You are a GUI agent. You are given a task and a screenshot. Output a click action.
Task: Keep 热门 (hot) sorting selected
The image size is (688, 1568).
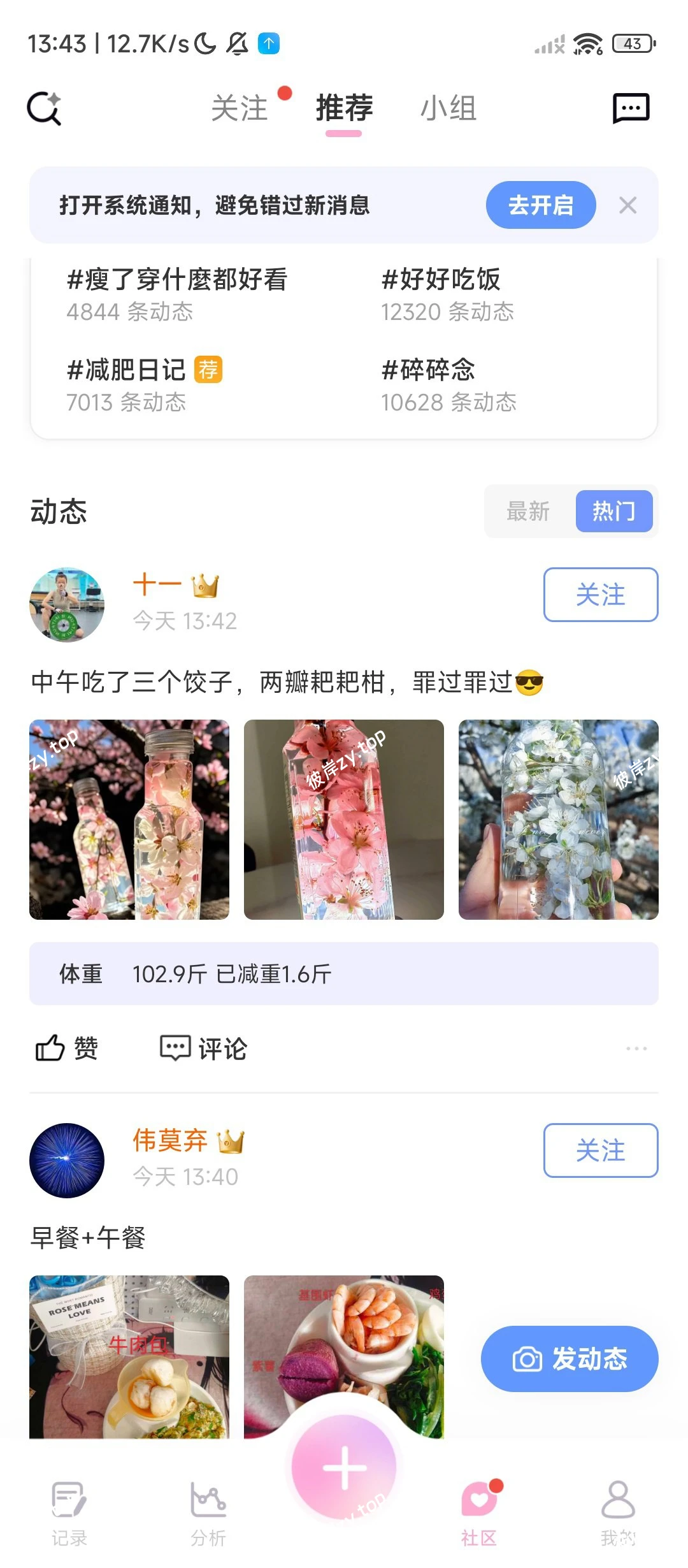615,512
